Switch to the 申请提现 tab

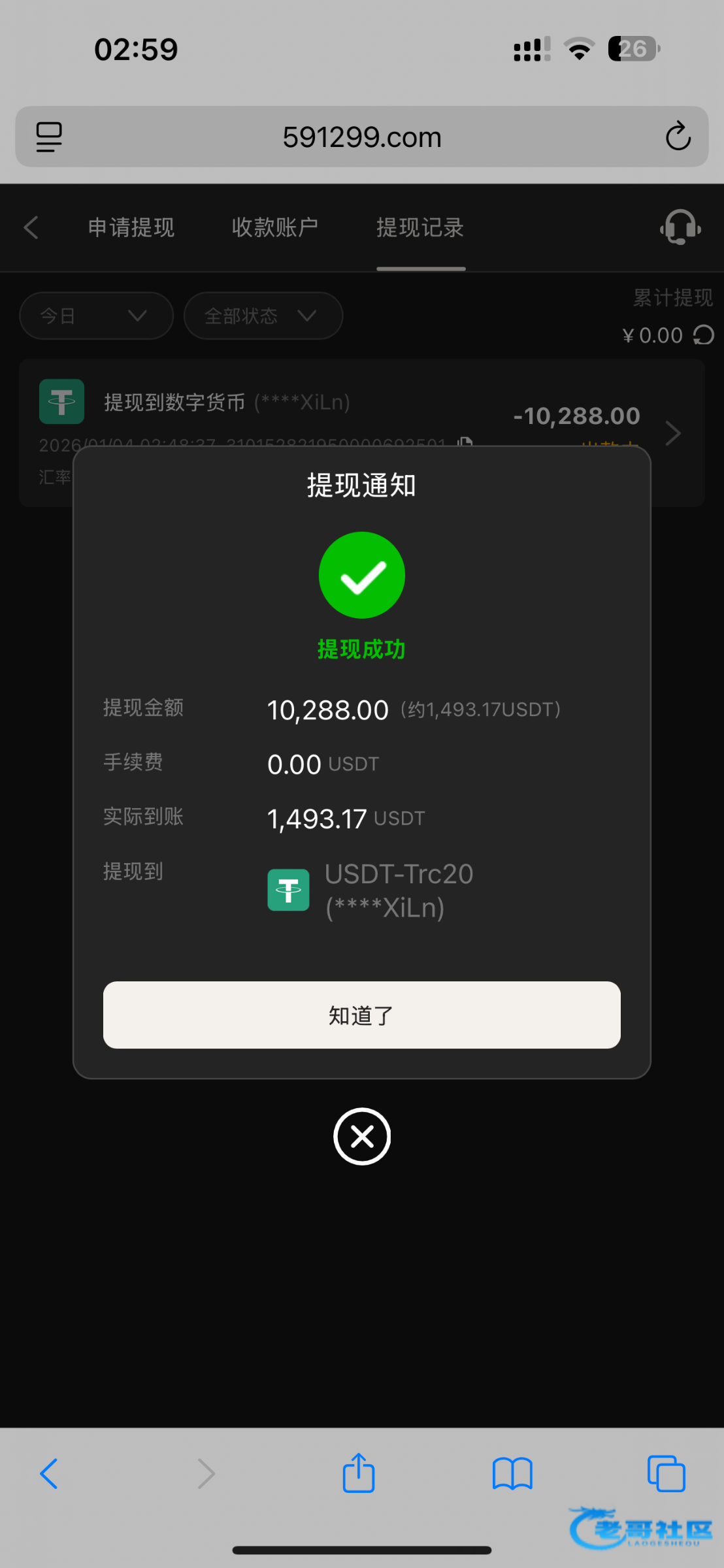pos(131,227)
